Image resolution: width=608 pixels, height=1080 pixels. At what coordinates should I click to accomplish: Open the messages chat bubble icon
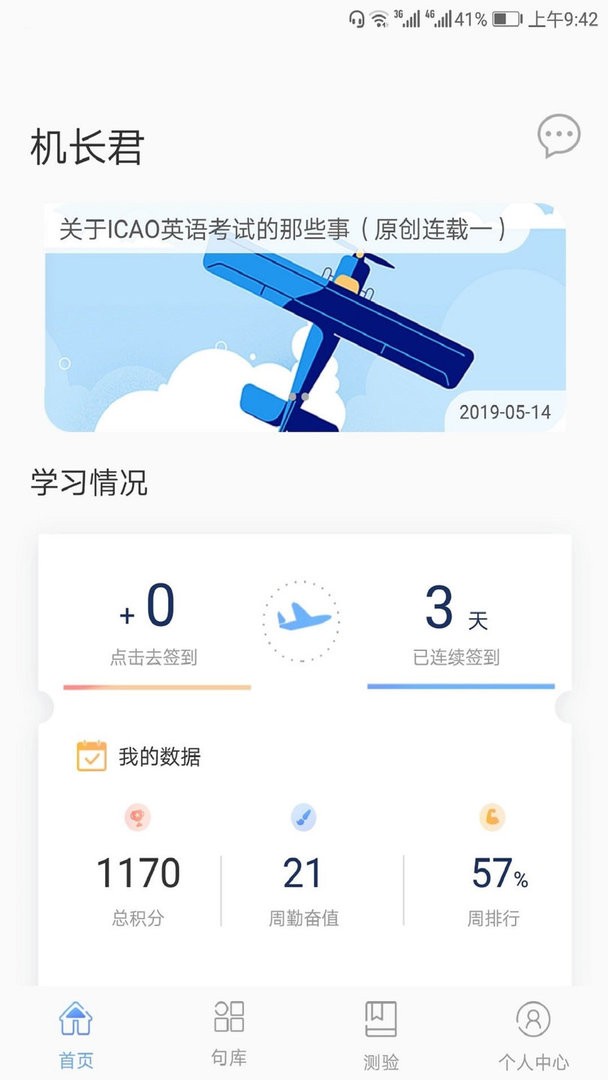pyautogui.click(x=558, y=136)
